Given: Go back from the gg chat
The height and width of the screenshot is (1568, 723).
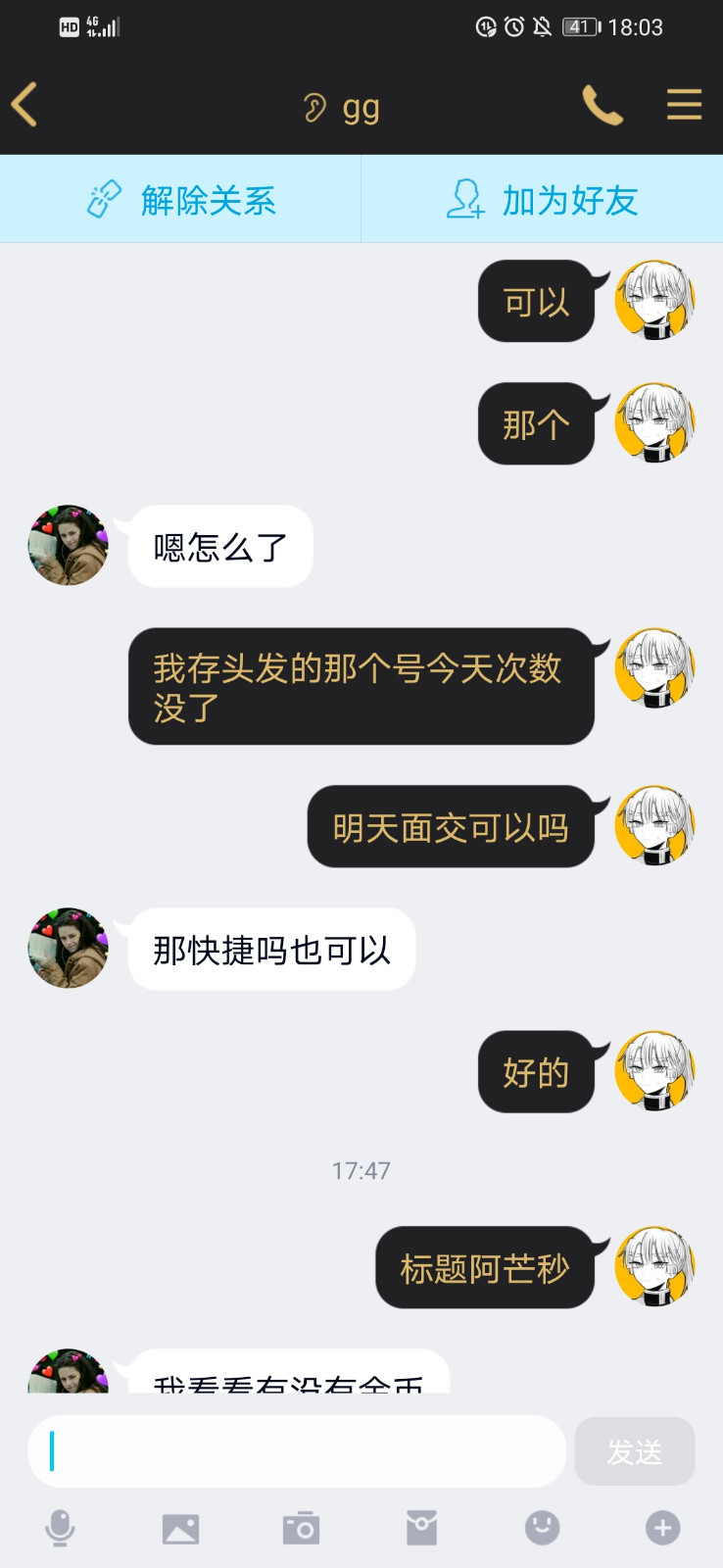Looking at the screenshot, I should pos(24,104).
